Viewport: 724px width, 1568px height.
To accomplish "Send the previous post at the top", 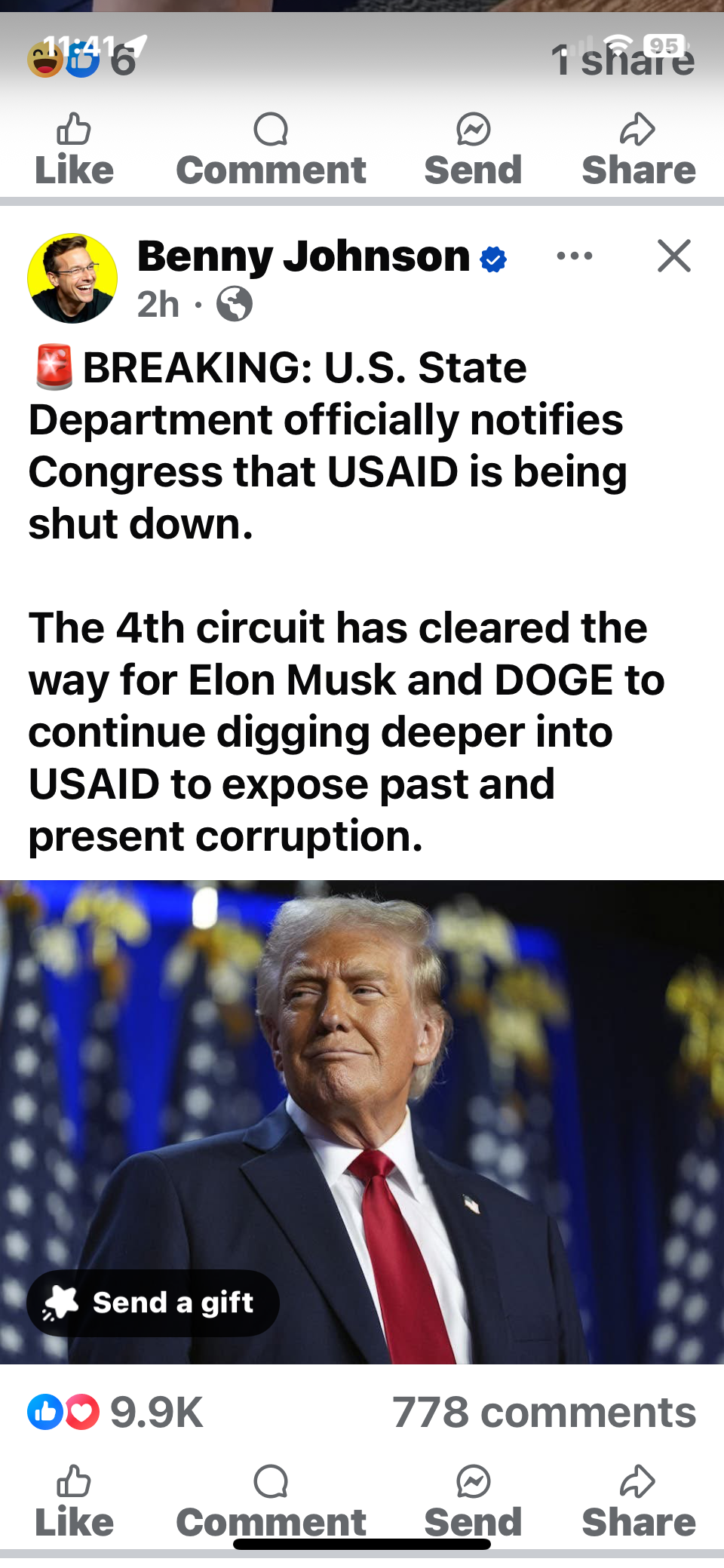I will [x=473, y=149].
